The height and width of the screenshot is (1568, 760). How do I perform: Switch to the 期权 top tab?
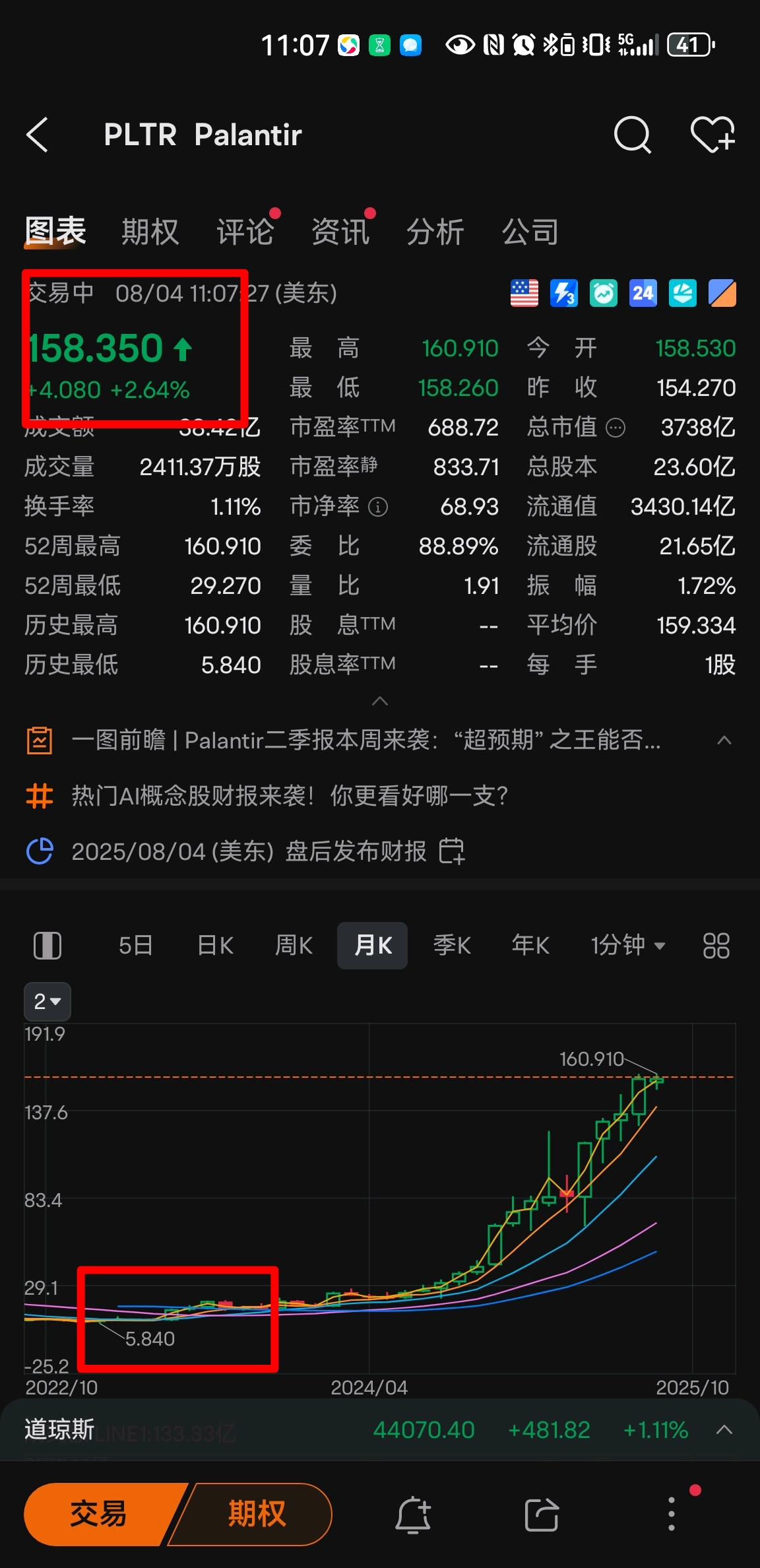click(150, 232)
